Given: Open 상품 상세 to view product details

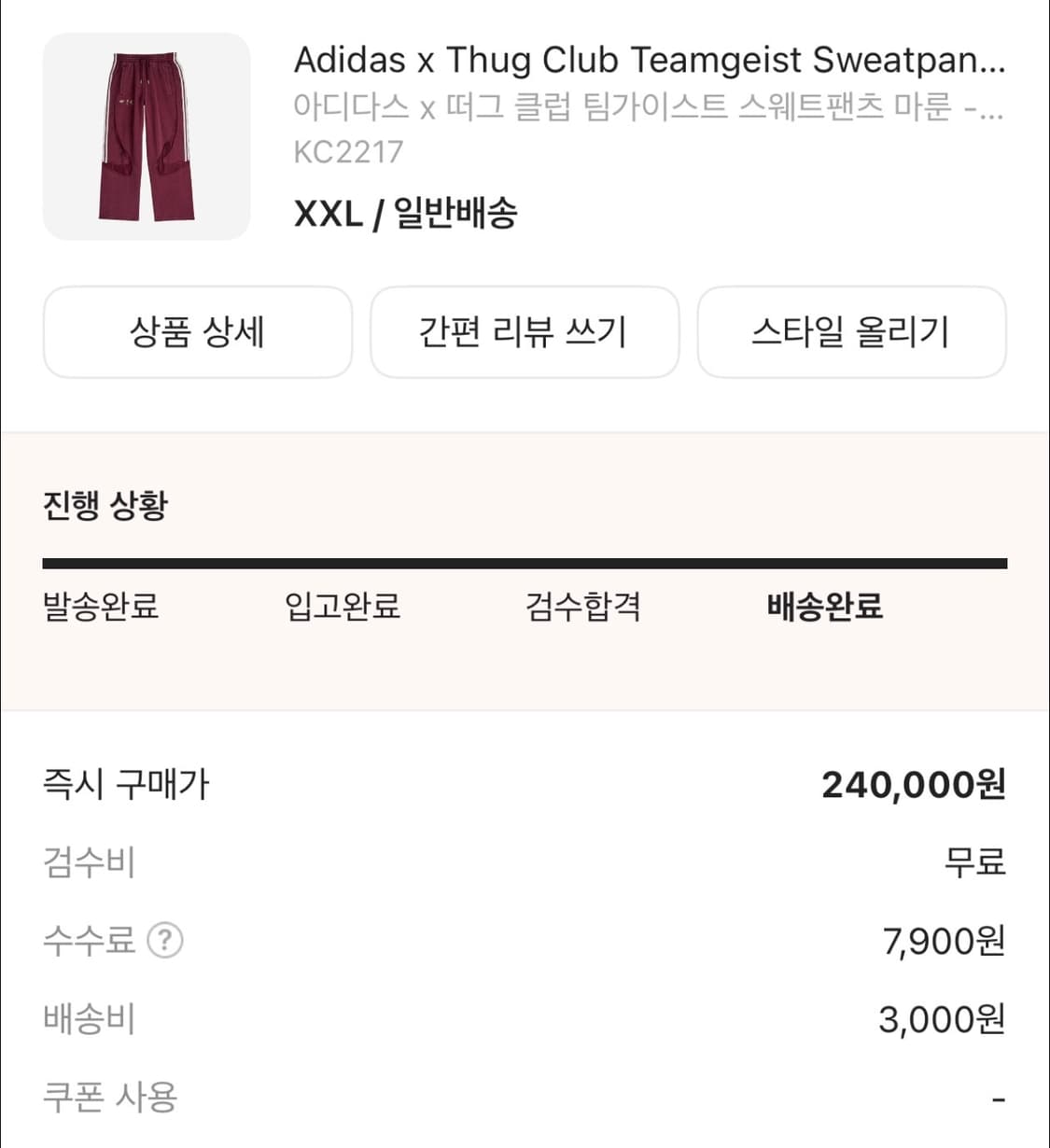Looking at the screenshot, I should (x=197, y=333).
